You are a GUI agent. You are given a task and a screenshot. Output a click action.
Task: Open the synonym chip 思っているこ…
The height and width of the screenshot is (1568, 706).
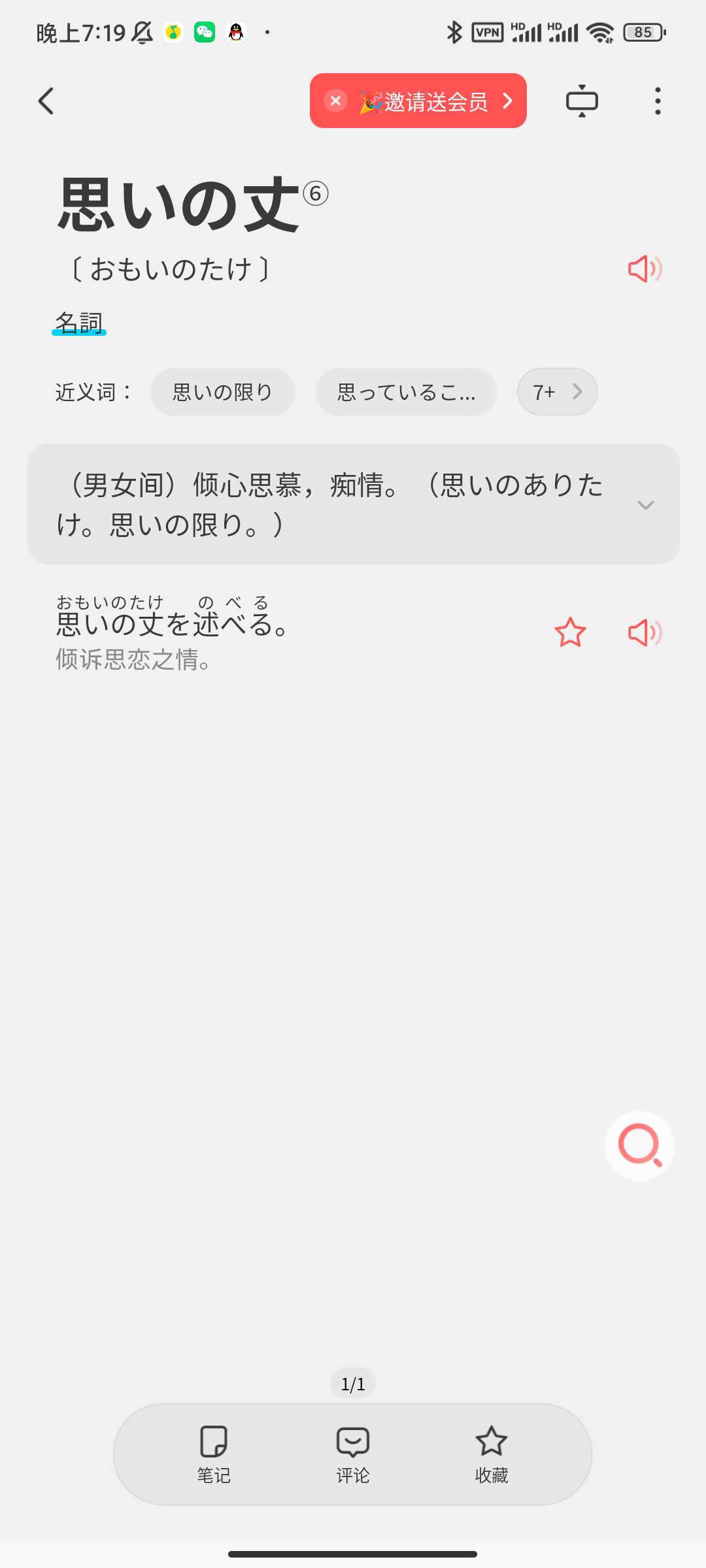tap(406, 392)
